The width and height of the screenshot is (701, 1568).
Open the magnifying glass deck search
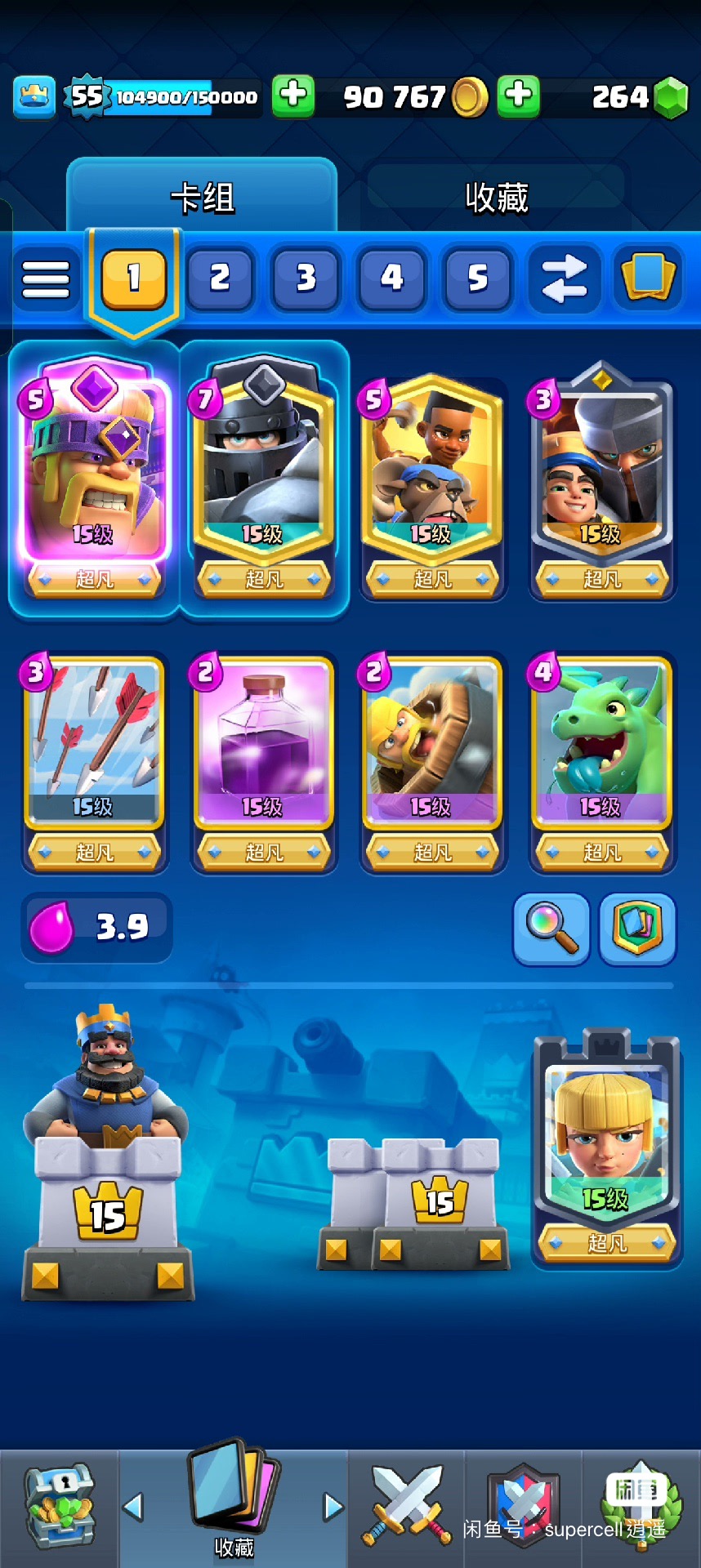coord(551,929)
